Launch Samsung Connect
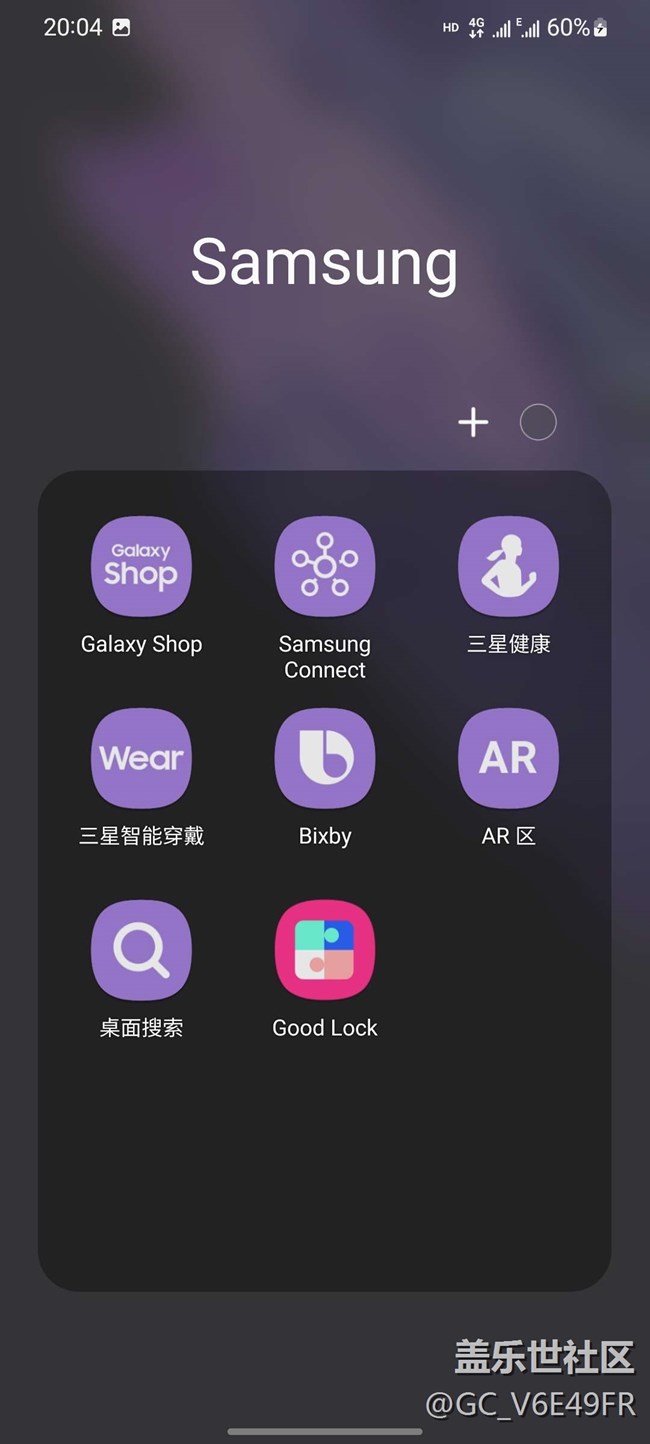 point(325,567)
